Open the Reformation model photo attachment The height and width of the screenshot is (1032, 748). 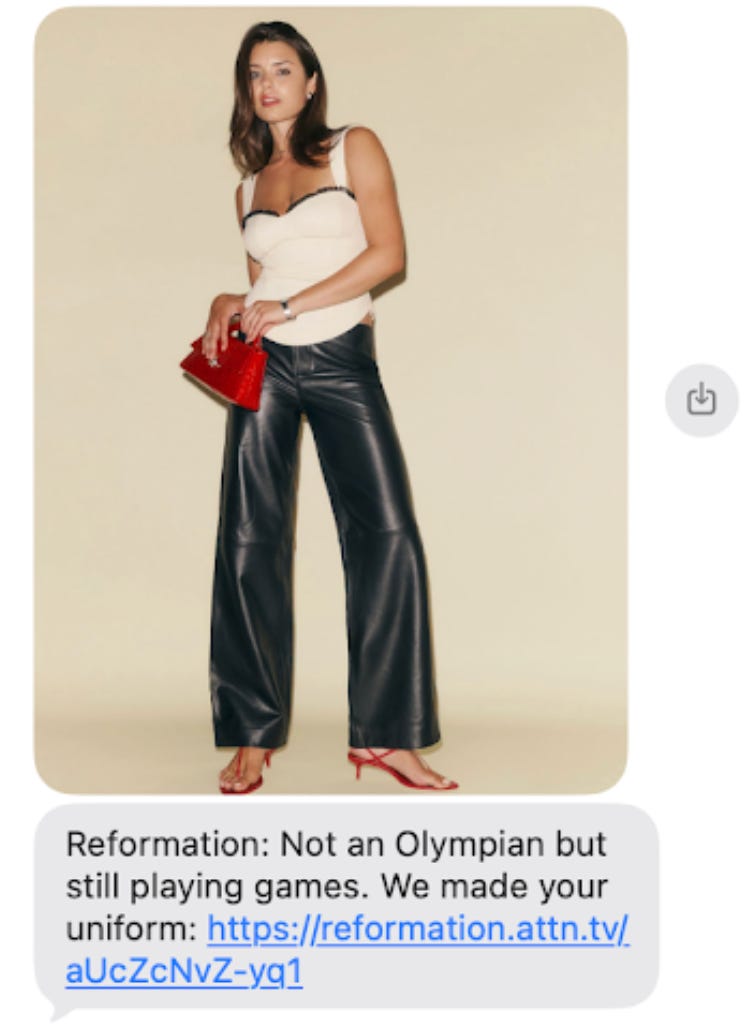pyautogui.click(x=331, y=400)
